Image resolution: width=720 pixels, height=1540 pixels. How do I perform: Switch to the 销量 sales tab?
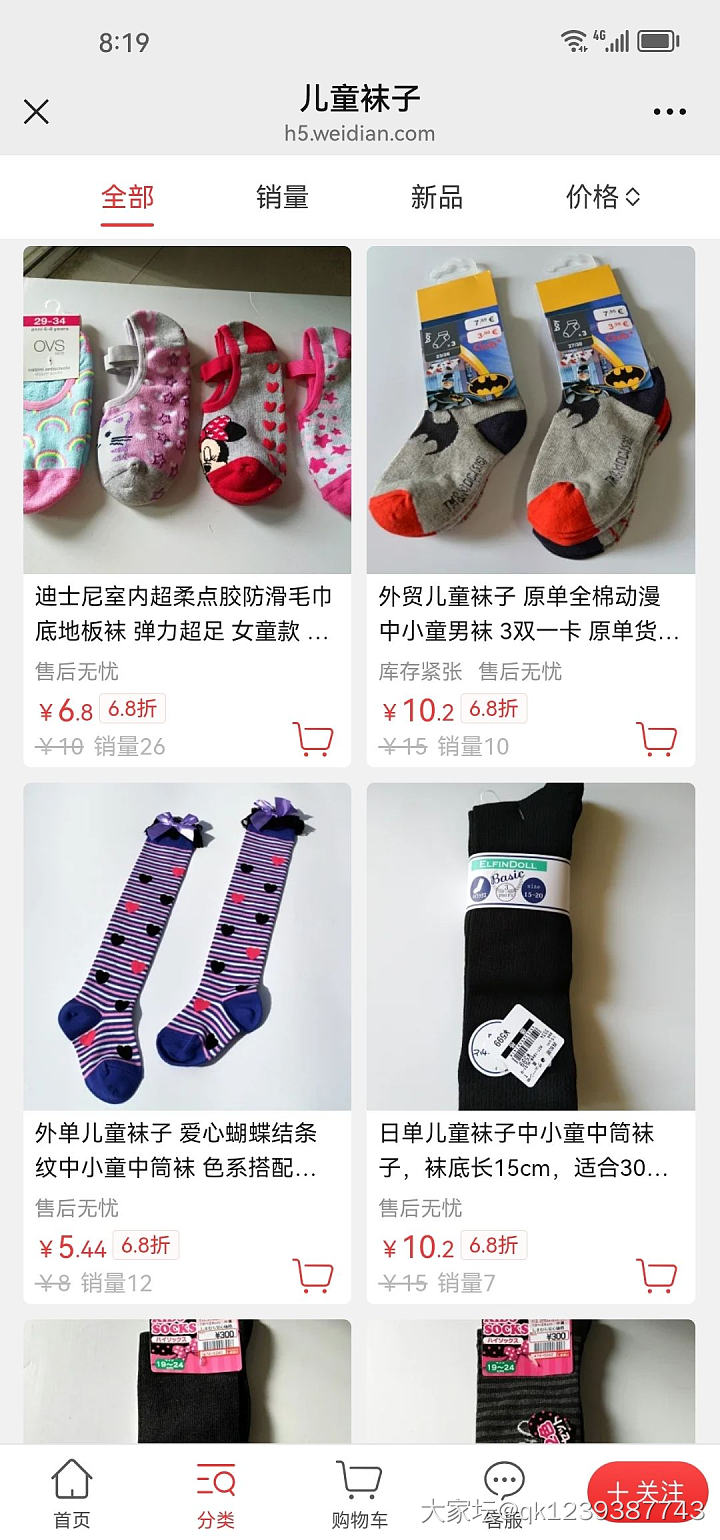coord(281,197)
